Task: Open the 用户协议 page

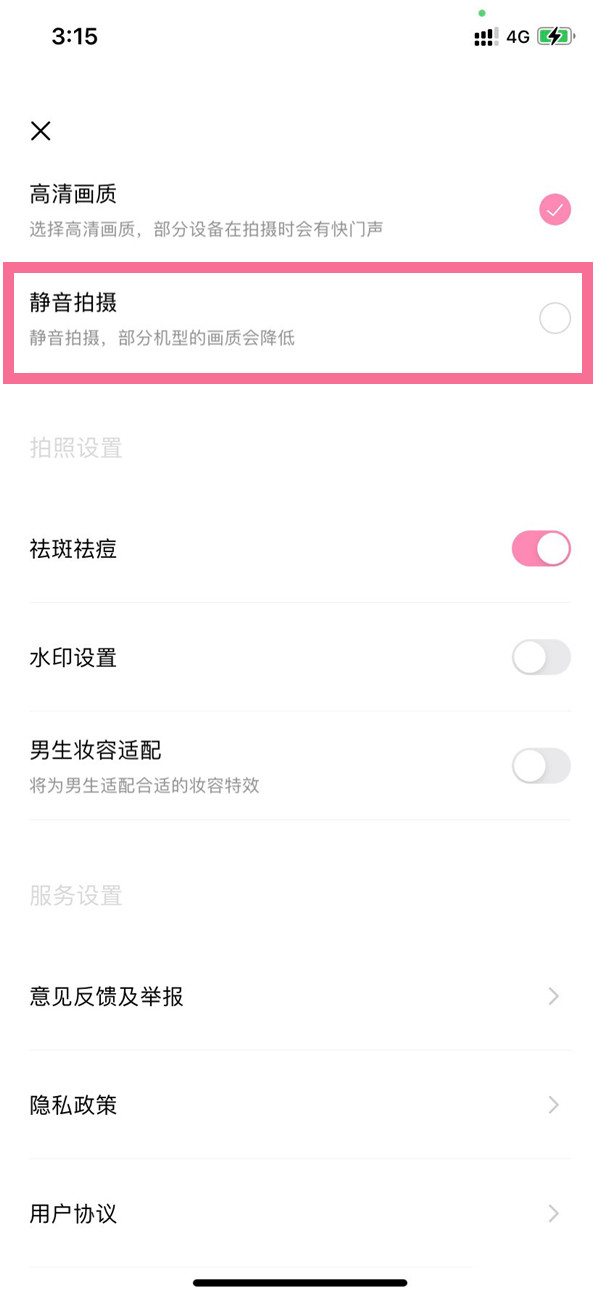Action: [x=300, y=1214]
